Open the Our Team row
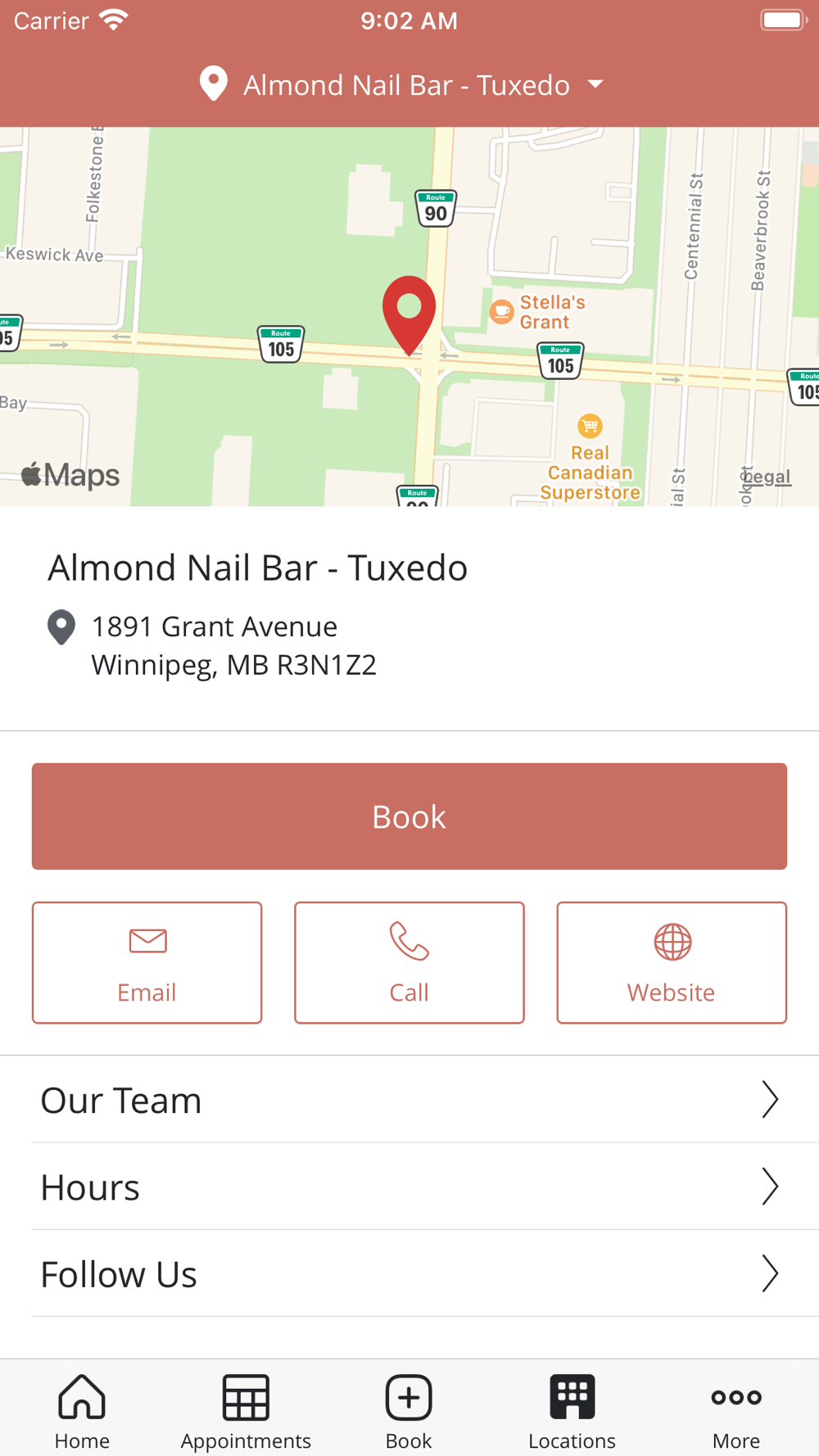819x1456 pixels. pos(409,1100)
